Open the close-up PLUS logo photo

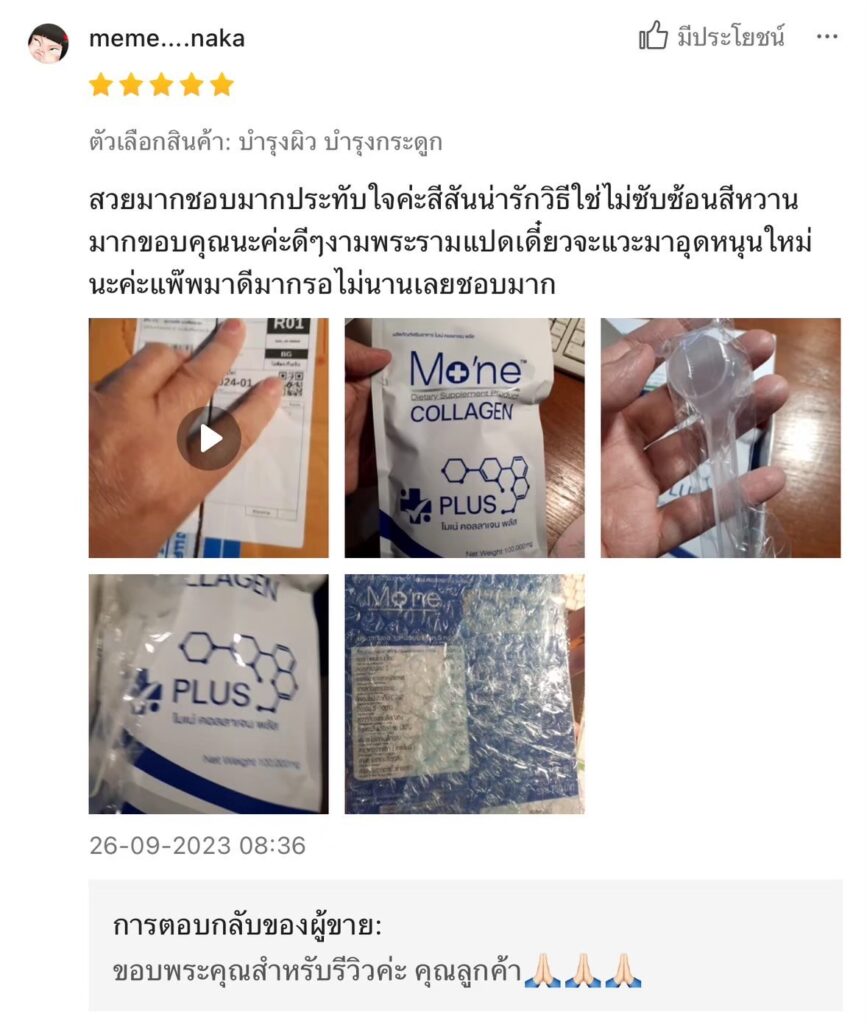tap(208, 693)
